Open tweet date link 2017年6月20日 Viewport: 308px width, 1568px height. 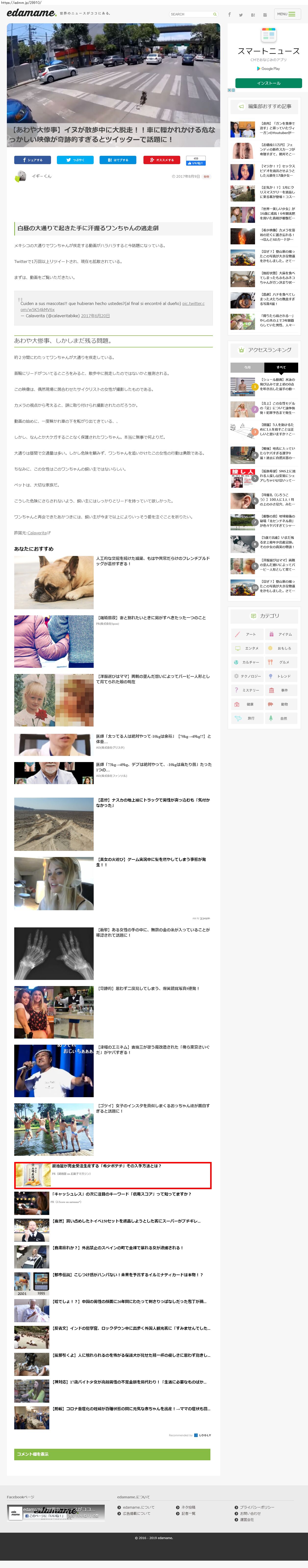(96, 316)
